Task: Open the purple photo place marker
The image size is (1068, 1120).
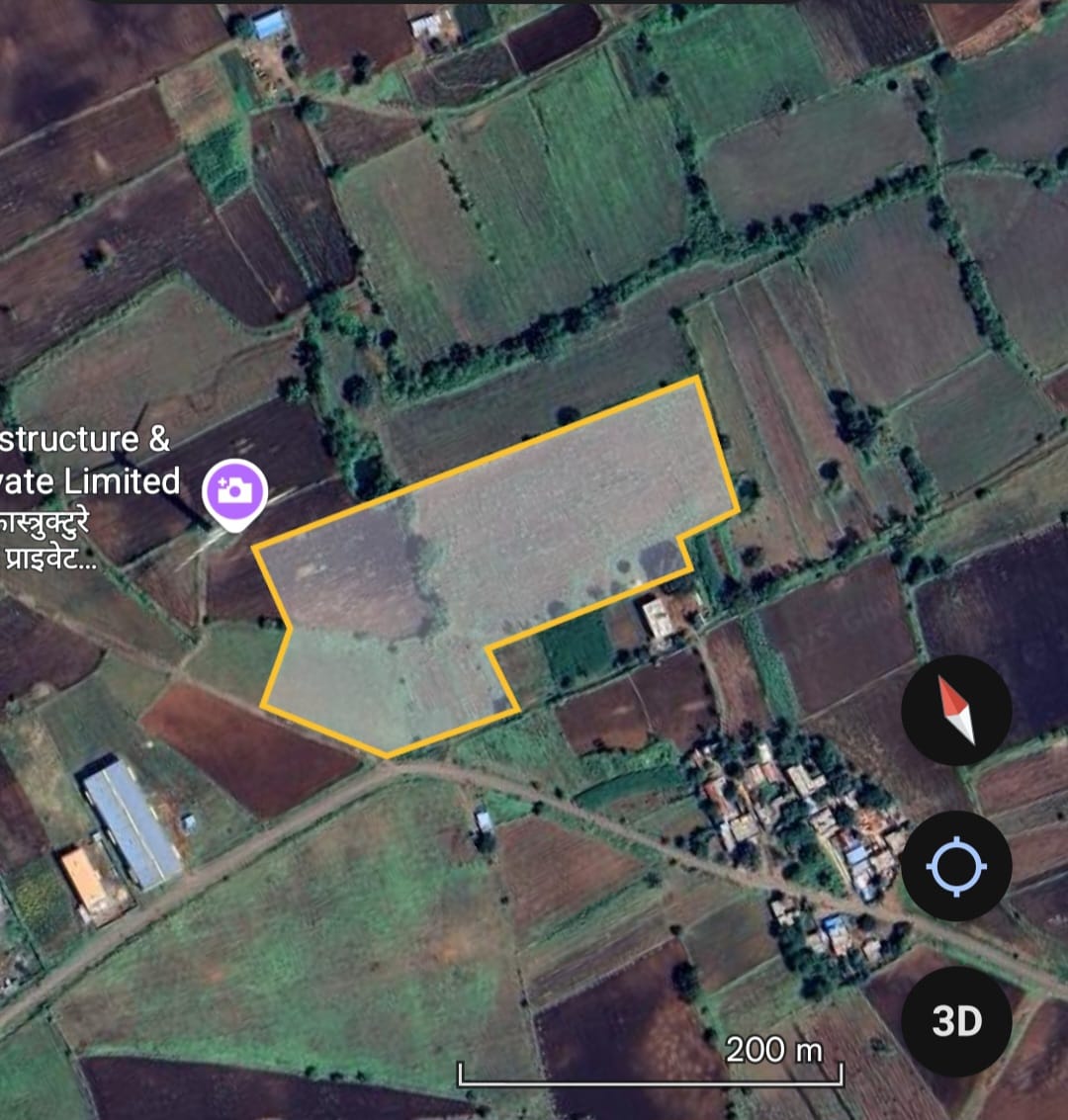Action: tap(235, 491)
